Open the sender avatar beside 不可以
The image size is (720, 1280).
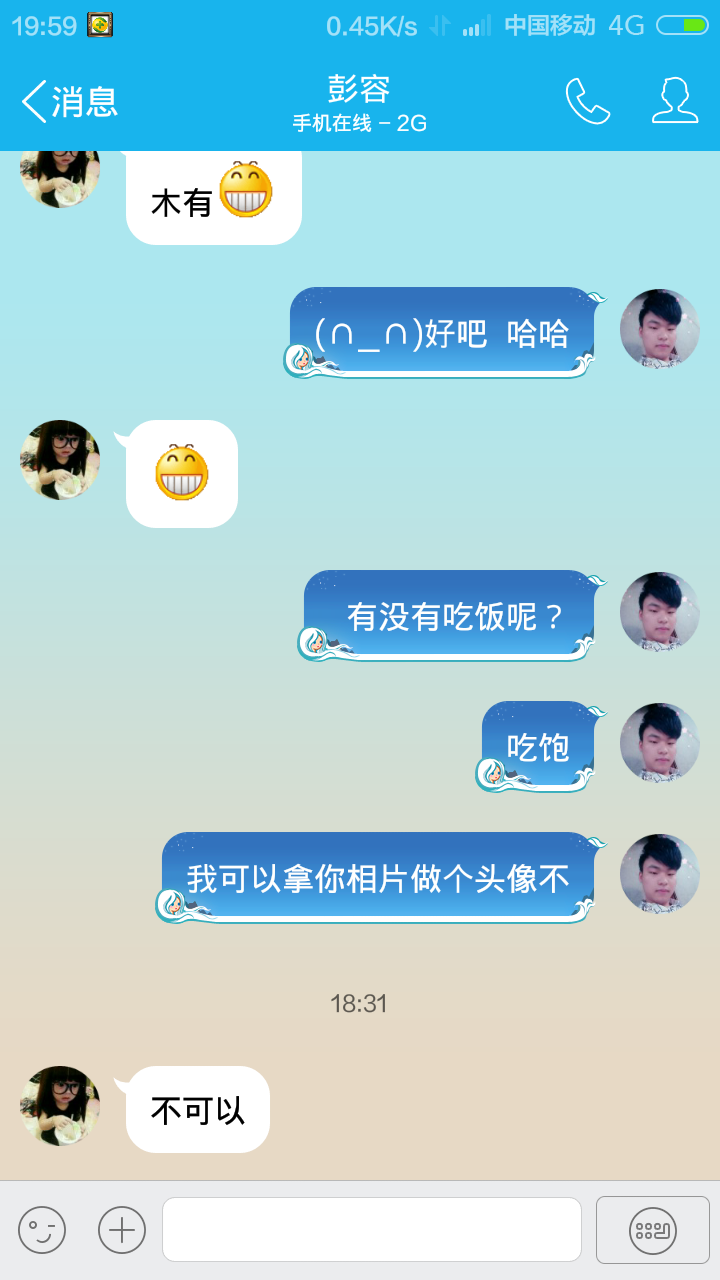coord(60,1106)
